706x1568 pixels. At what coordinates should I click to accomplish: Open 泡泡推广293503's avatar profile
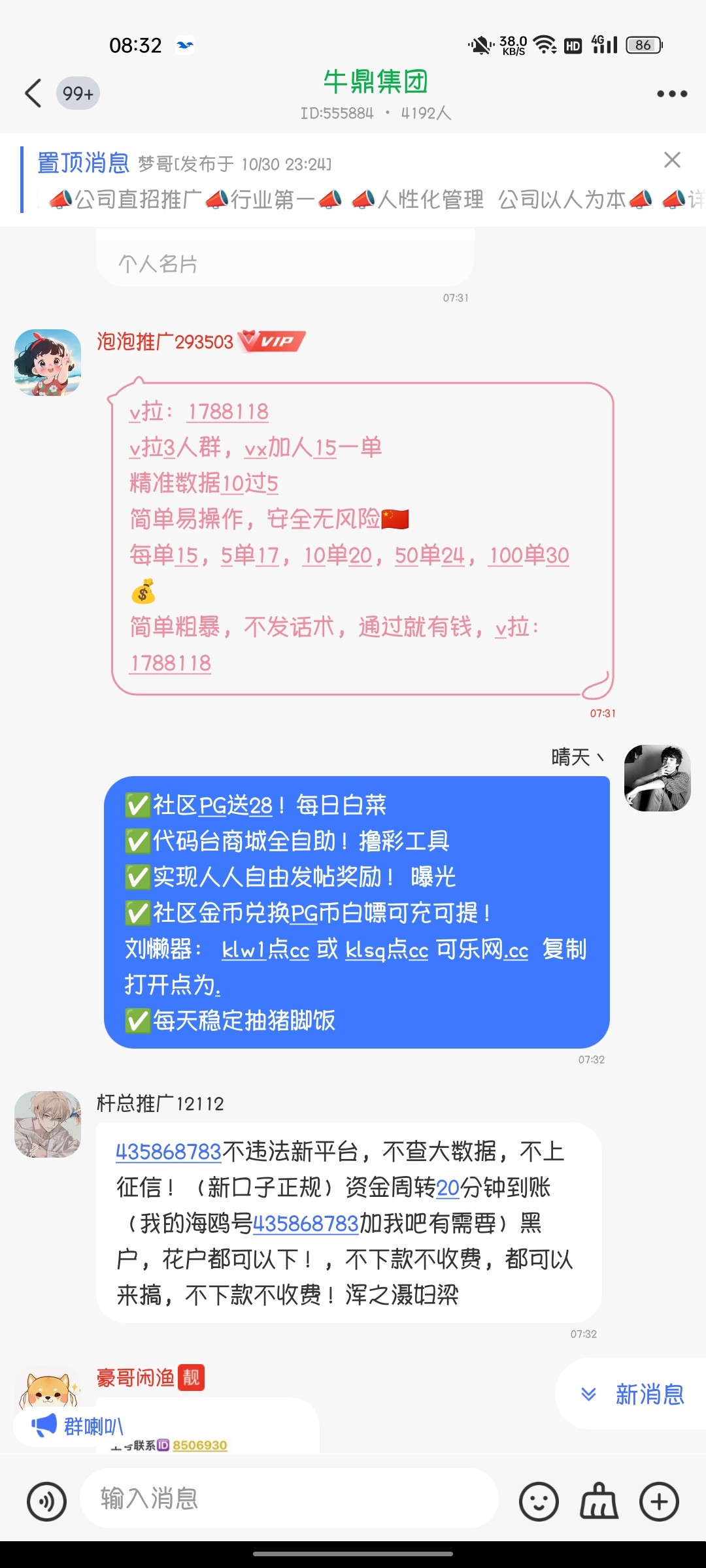48,363
